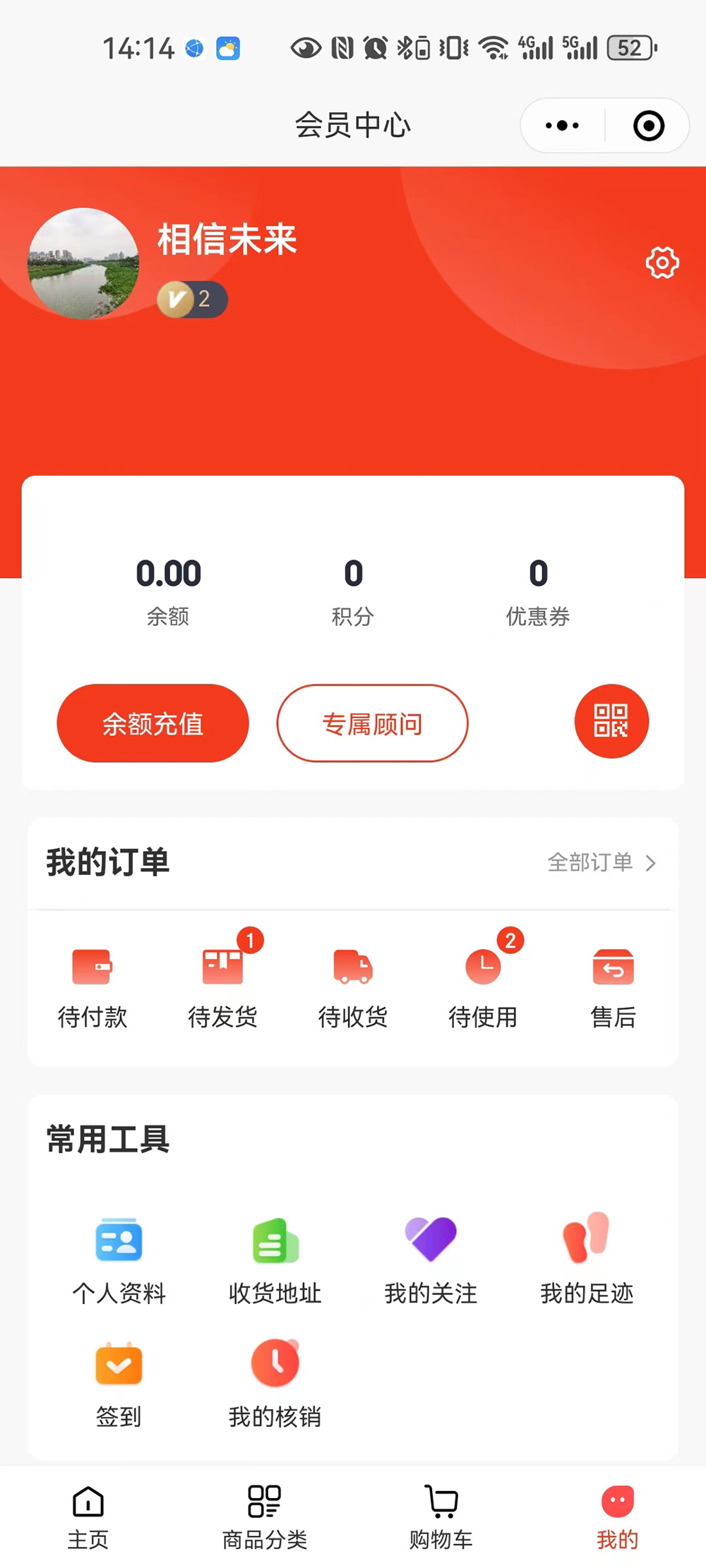Open 待使用 orders to be used
This screenshot has height=1568, width=706.
click(x=484, y=986)
